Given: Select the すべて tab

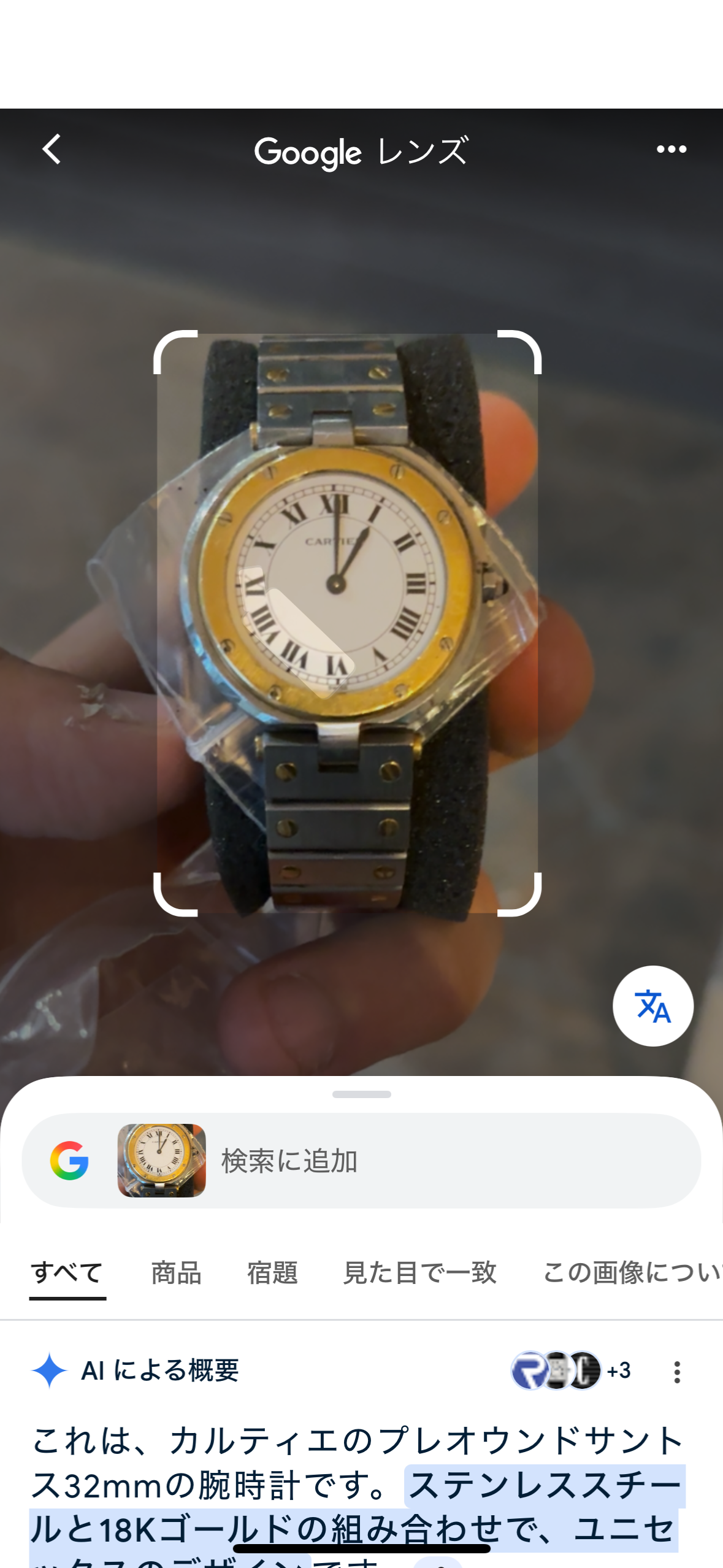Looking at the screenshot, I should [67, 1273].
